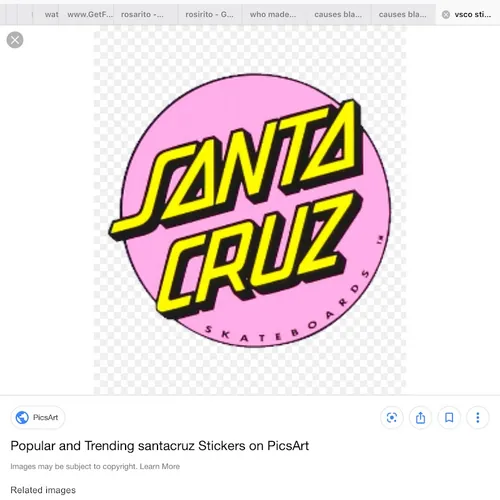Open the PicsArt source chip
The height and width of the screenshot is (500, 500).
pos(38,417)
